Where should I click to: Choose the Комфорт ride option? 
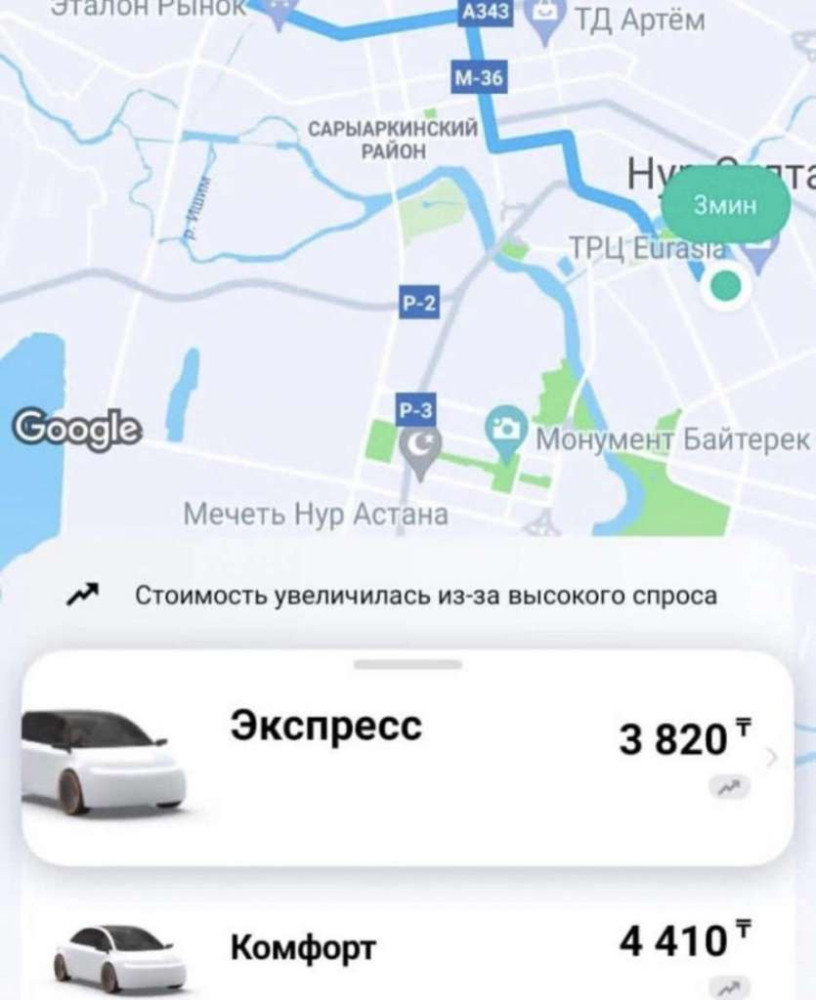point(408,945)
